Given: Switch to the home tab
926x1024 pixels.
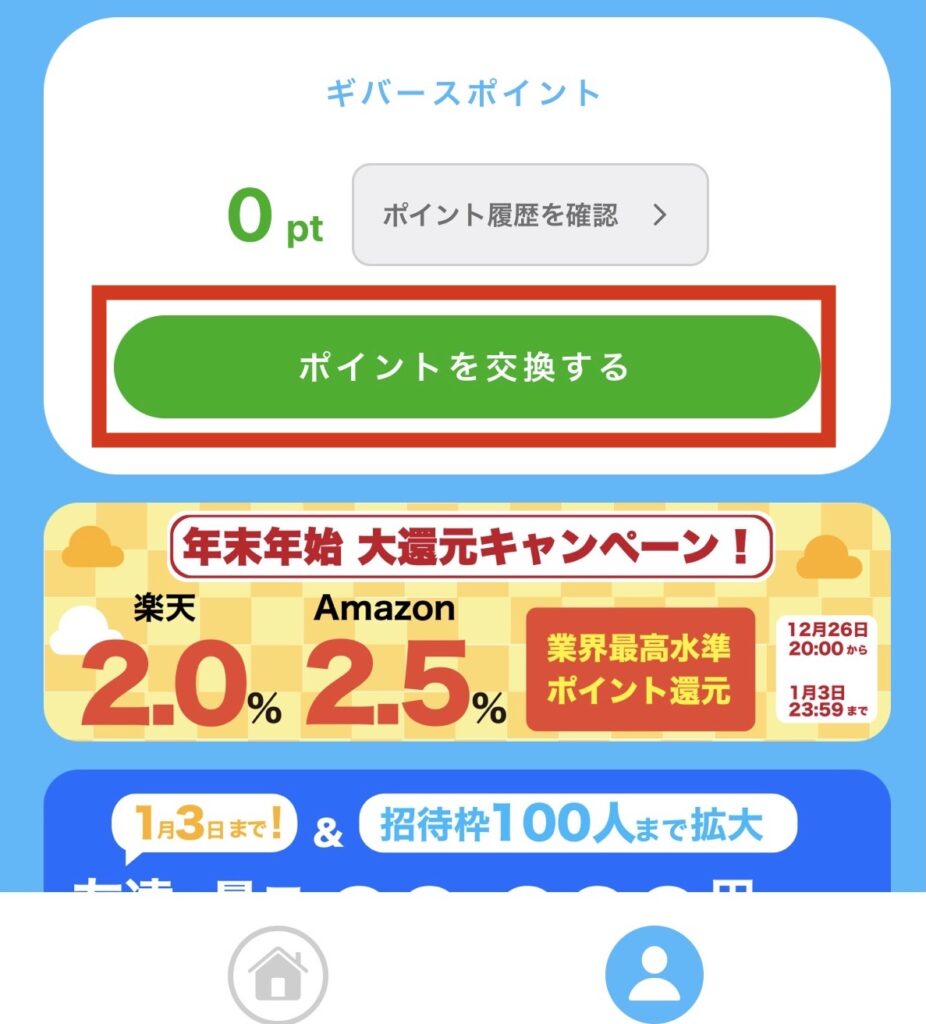Looking at the screenshot, I should (278, 974).
